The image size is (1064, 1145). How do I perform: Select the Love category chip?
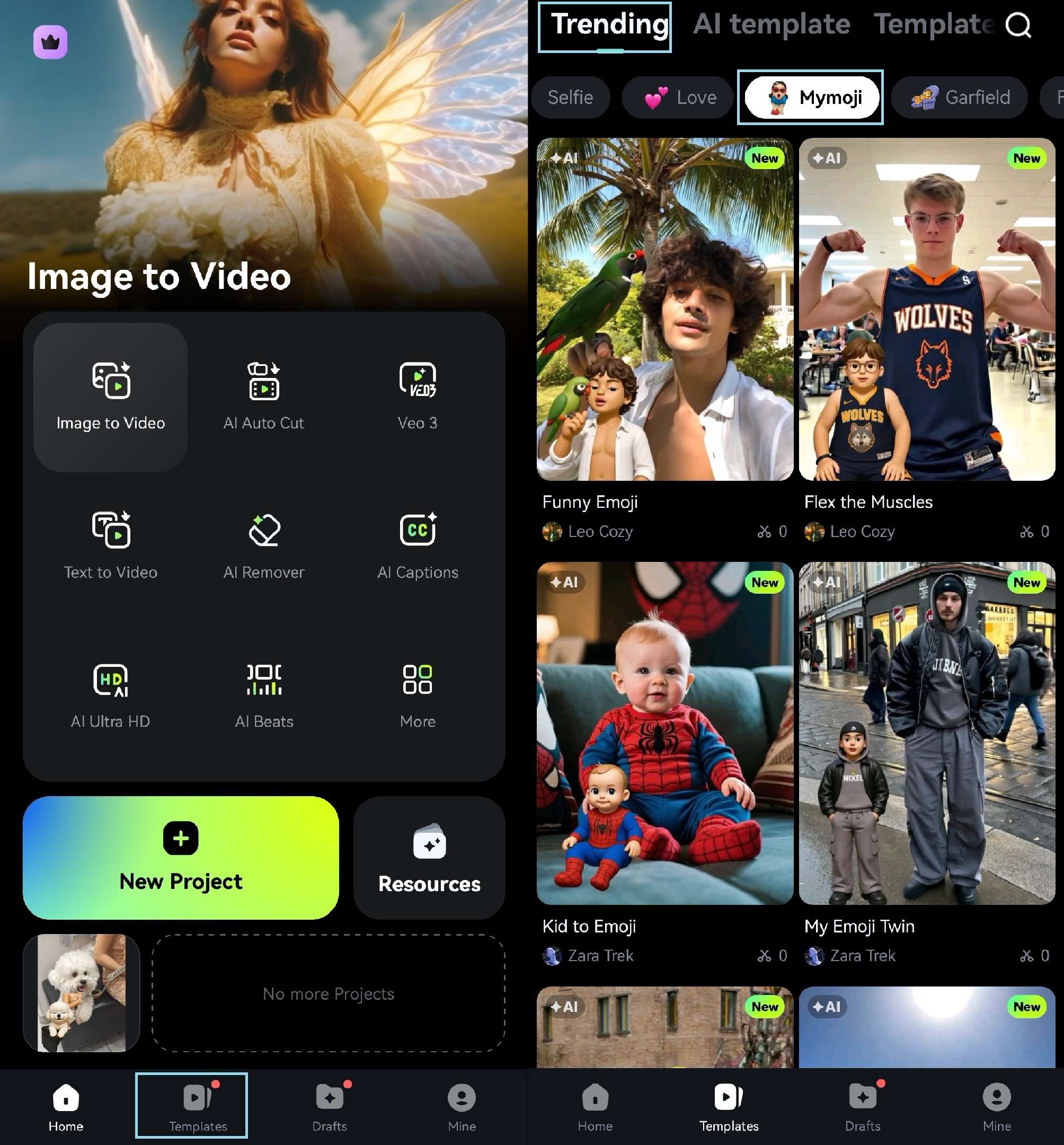pyautogui.click(x=679, y=98)
